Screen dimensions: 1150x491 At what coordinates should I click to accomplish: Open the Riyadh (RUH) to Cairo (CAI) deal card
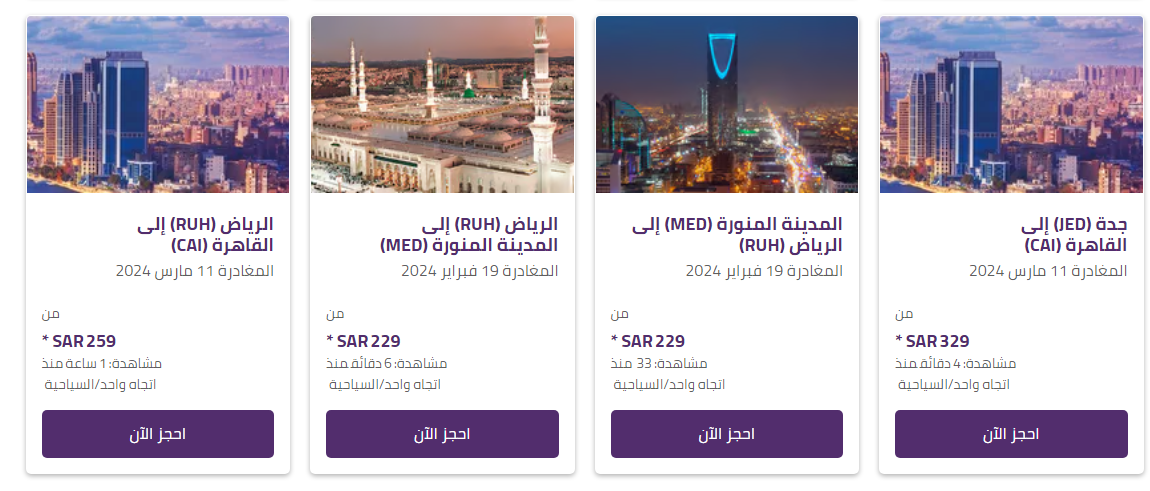click(158, 232)
